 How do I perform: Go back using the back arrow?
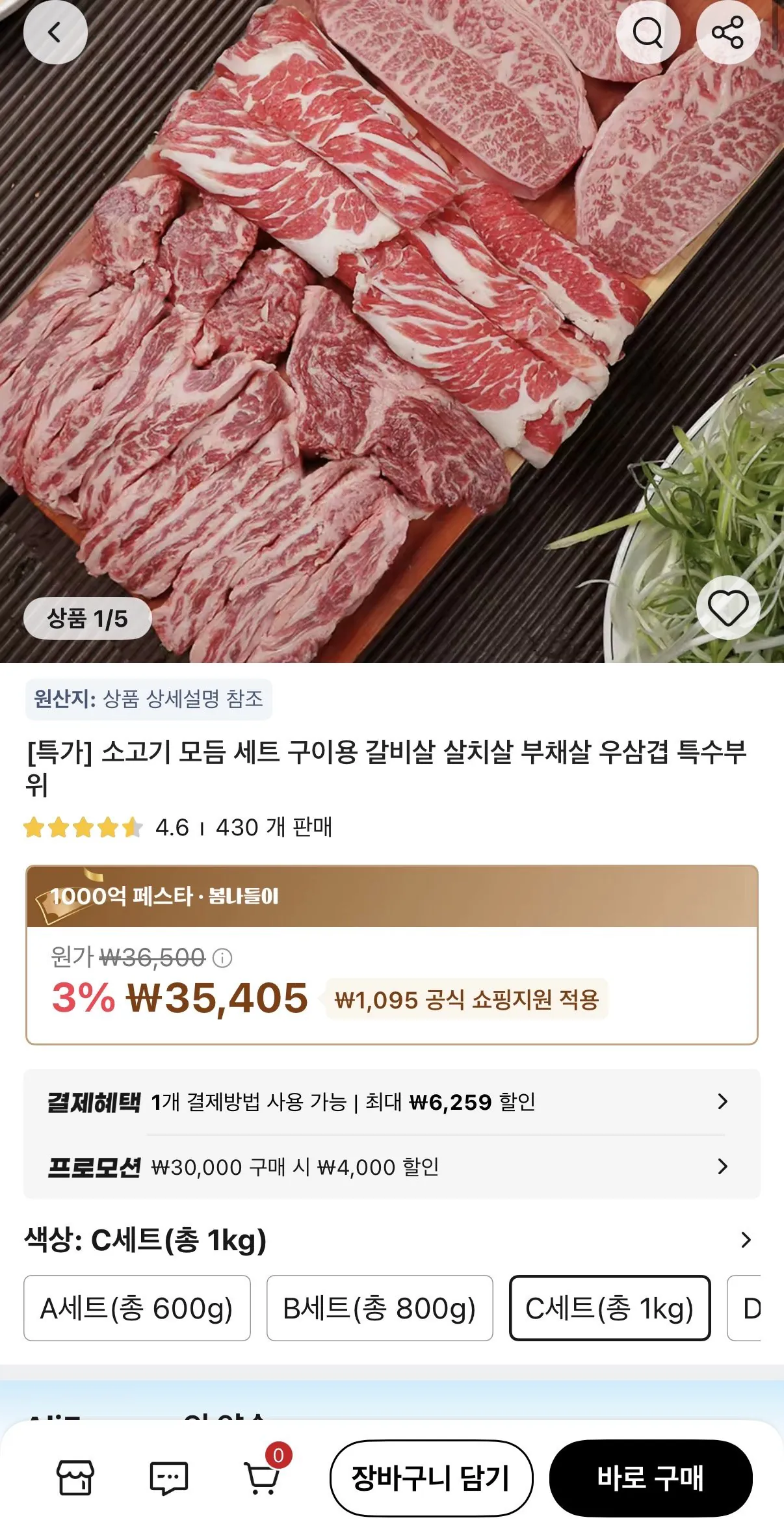click(55, 32)
